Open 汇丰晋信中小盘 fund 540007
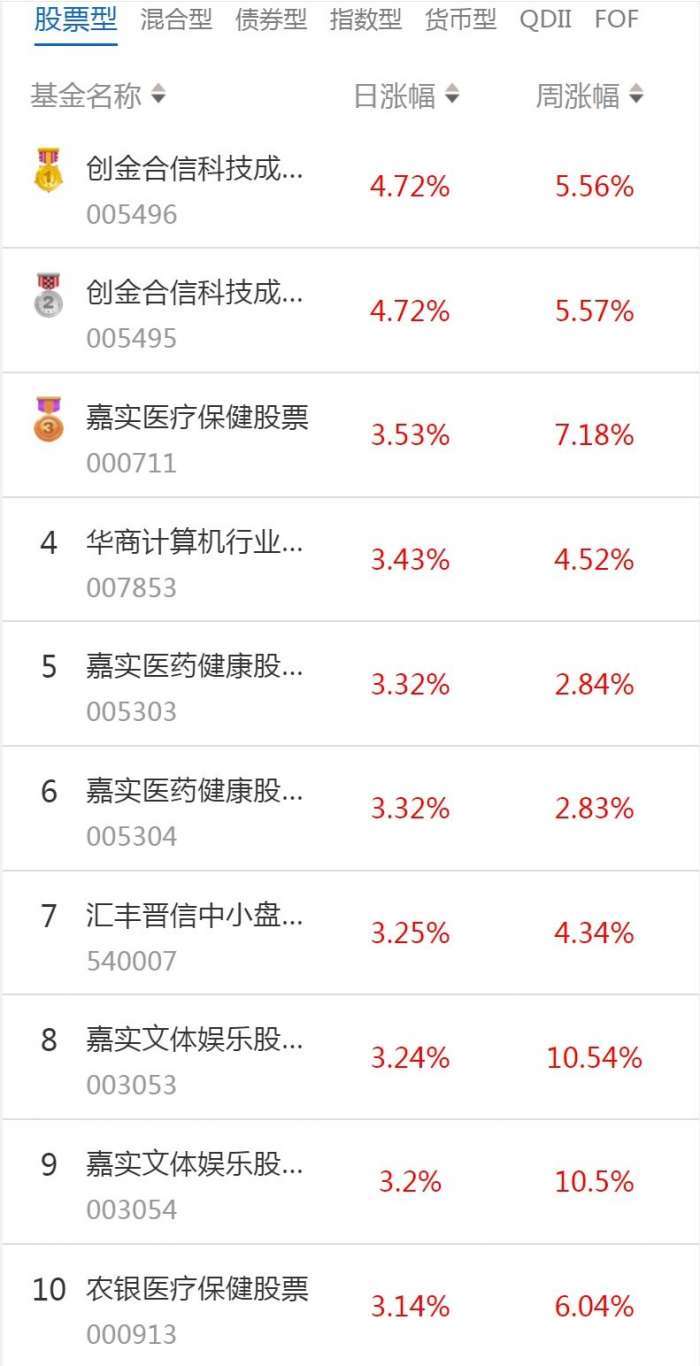 (x=195, y=933)
